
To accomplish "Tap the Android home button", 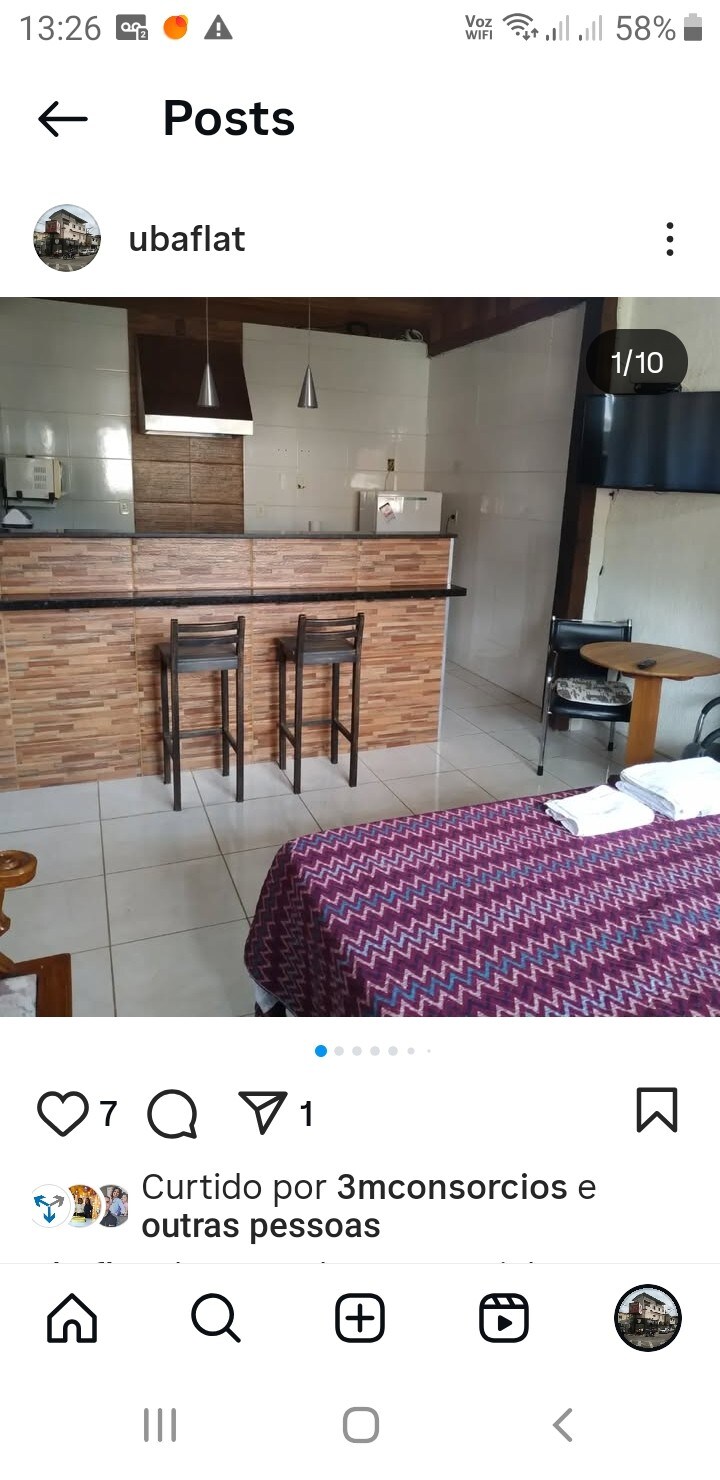I will [360, 1425].
